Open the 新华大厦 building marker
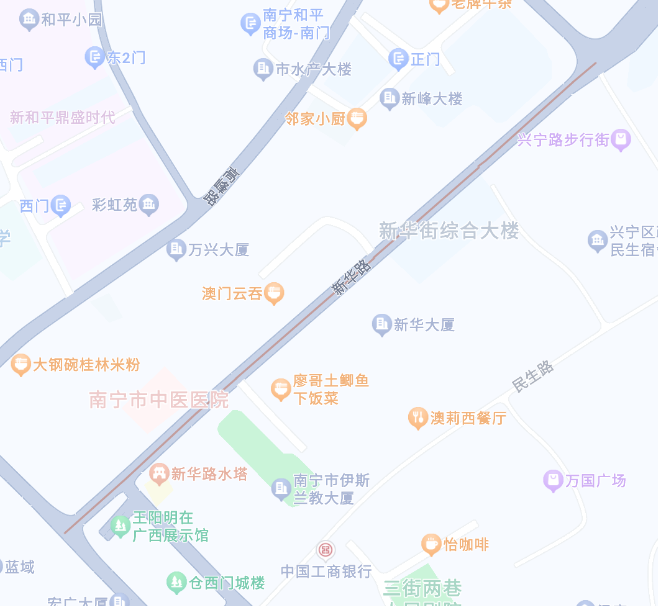 [x=381, y=324]
